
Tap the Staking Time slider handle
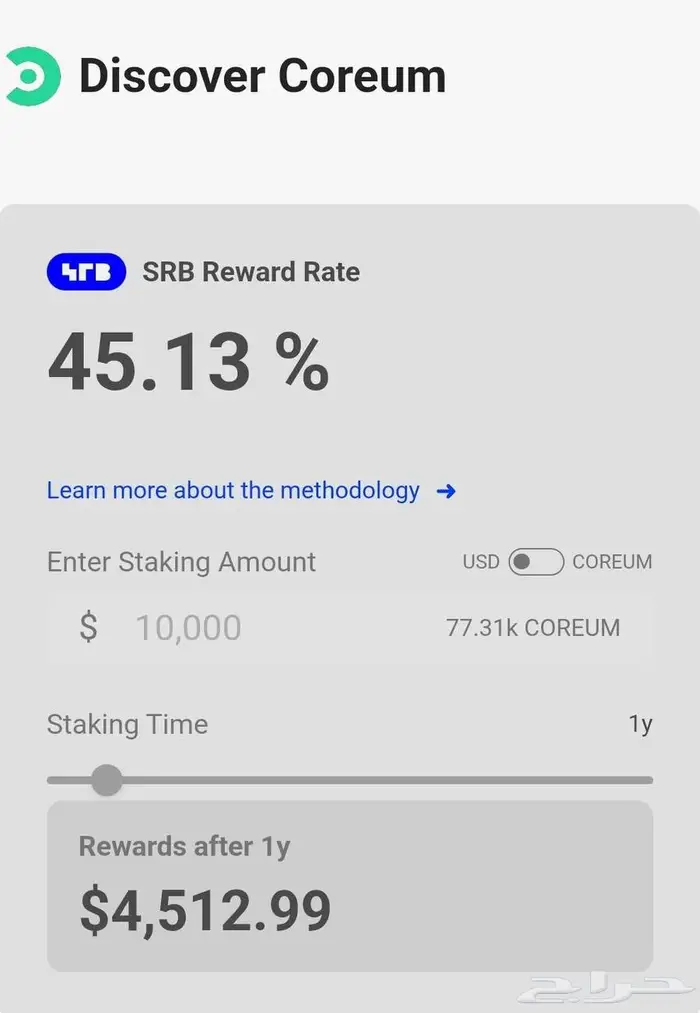tap(106, 780)
